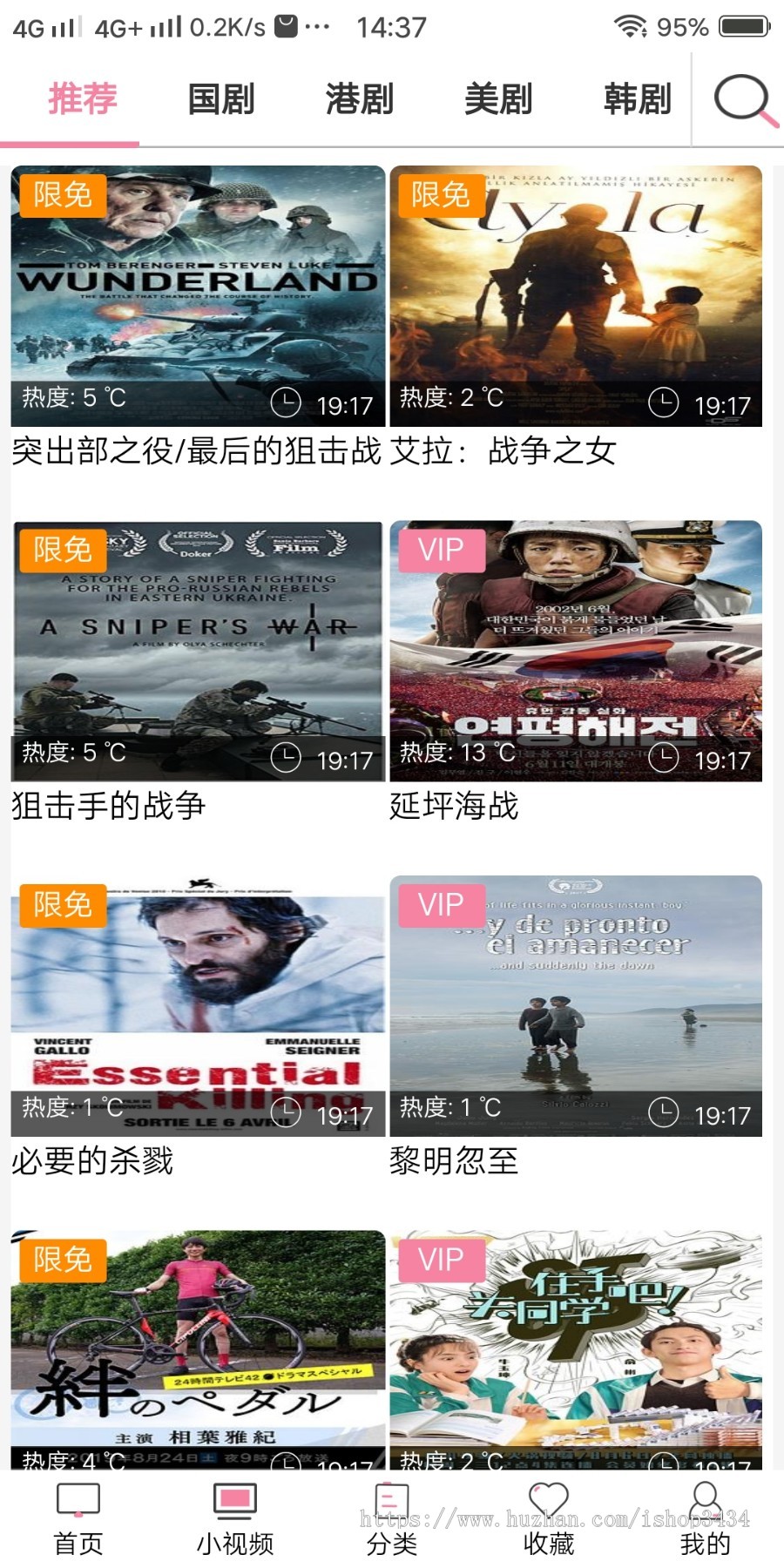Select the 美剧 category tab
The height and width of the screenshot is (1568, 784).
point(497,98)
